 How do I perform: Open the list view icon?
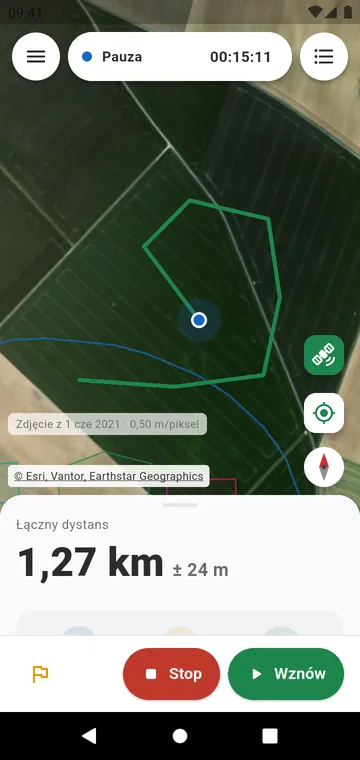tap(324, 57)
